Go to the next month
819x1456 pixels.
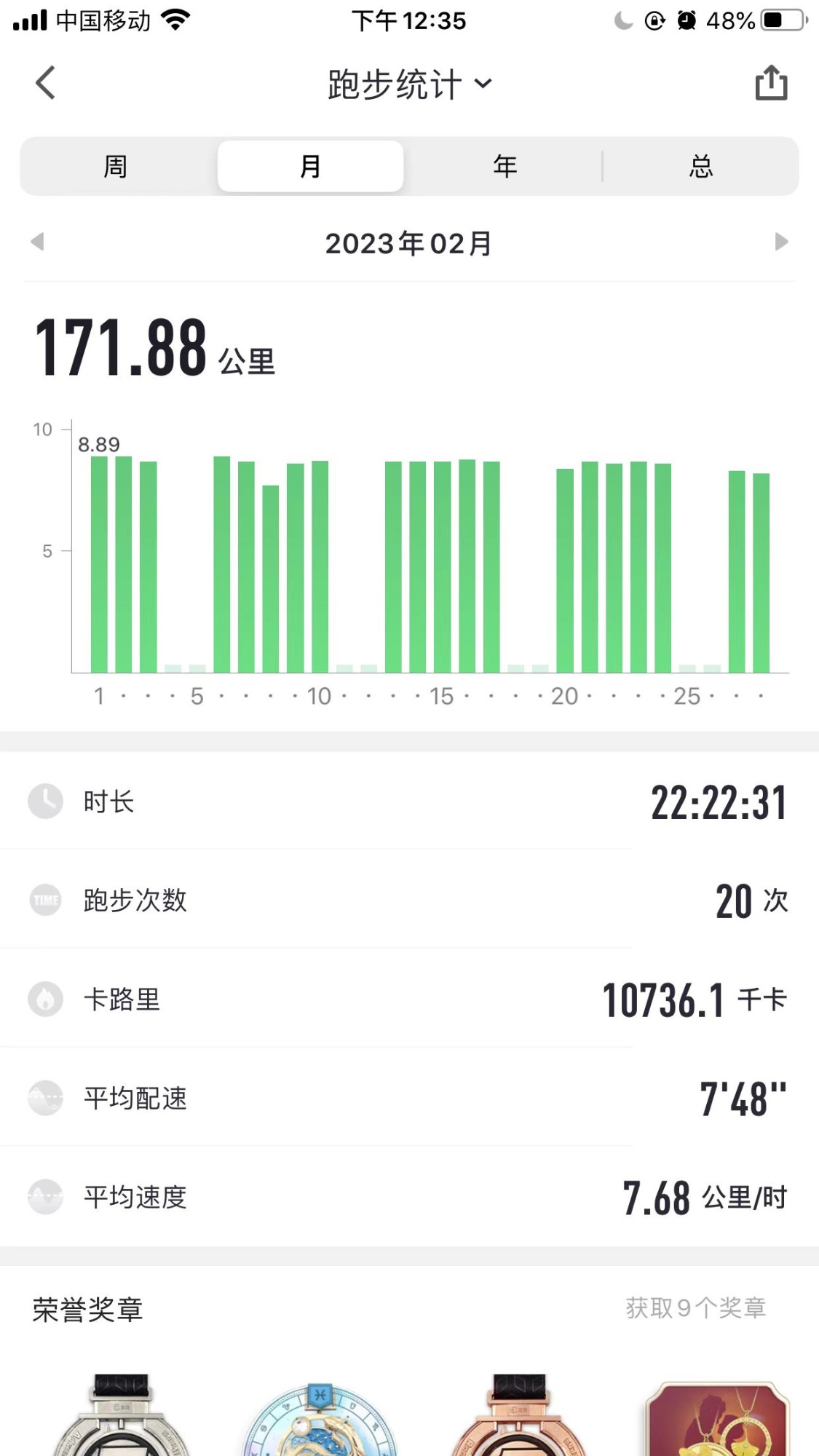781,242
